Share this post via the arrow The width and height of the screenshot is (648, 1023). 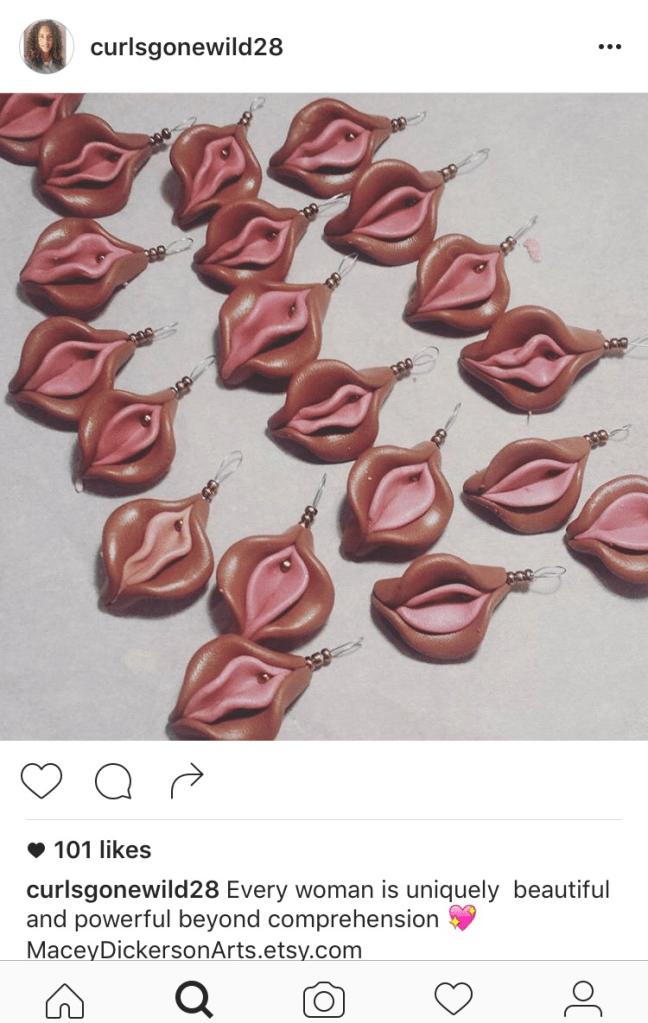click(x=186, y=781)
